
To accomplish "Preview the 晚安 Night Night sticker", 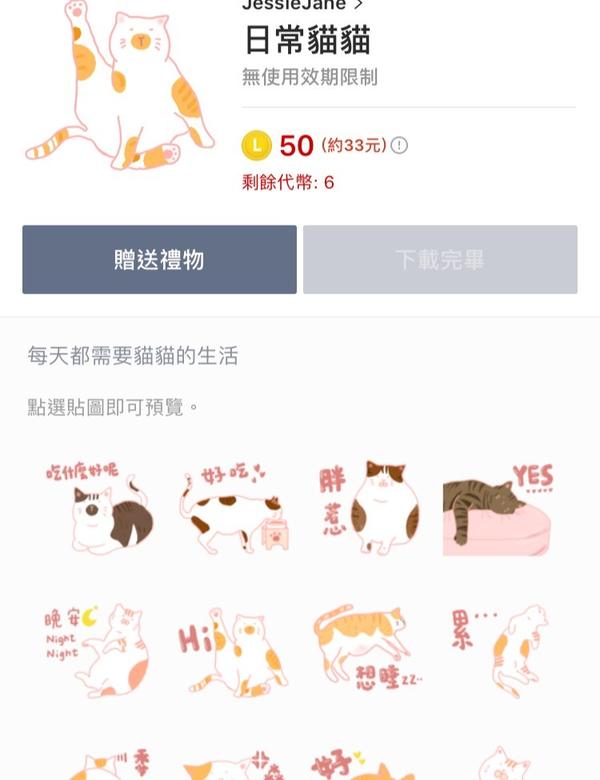I will (100, 650).
